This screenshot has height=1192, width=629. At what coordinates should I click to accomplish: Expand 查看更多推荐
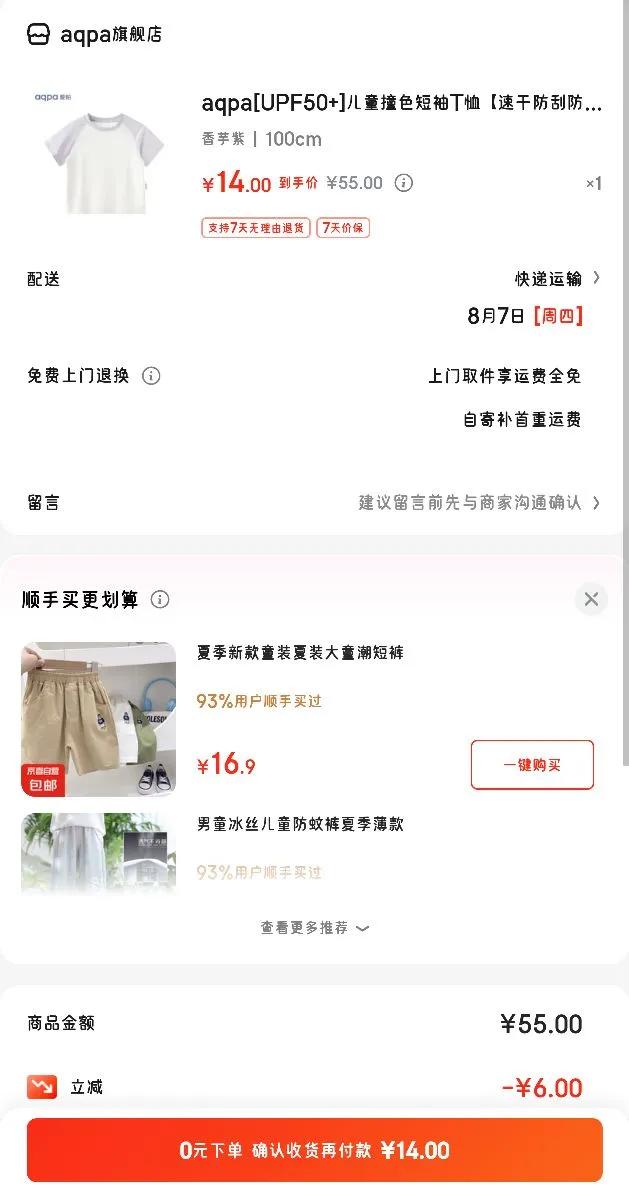point(314,928)
